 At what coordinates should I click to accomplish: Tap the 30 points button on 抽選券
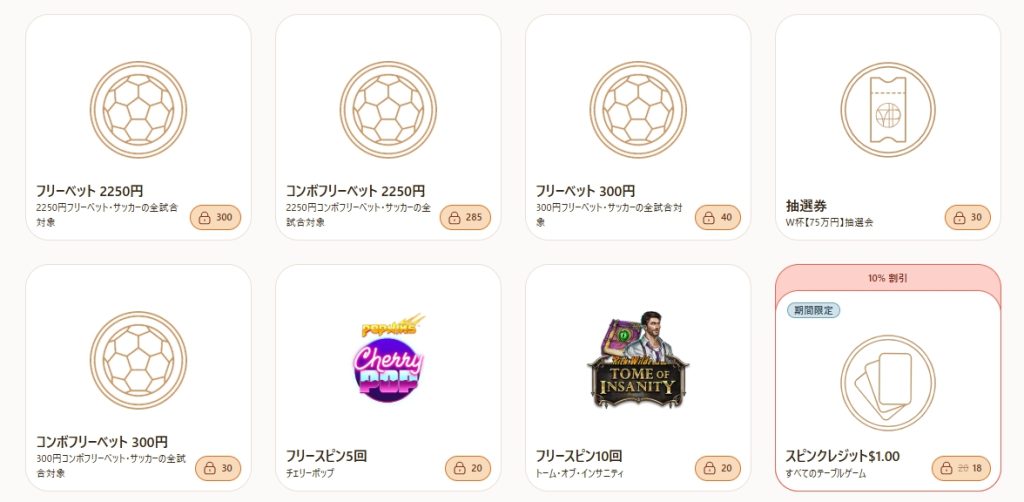point(968,217)
